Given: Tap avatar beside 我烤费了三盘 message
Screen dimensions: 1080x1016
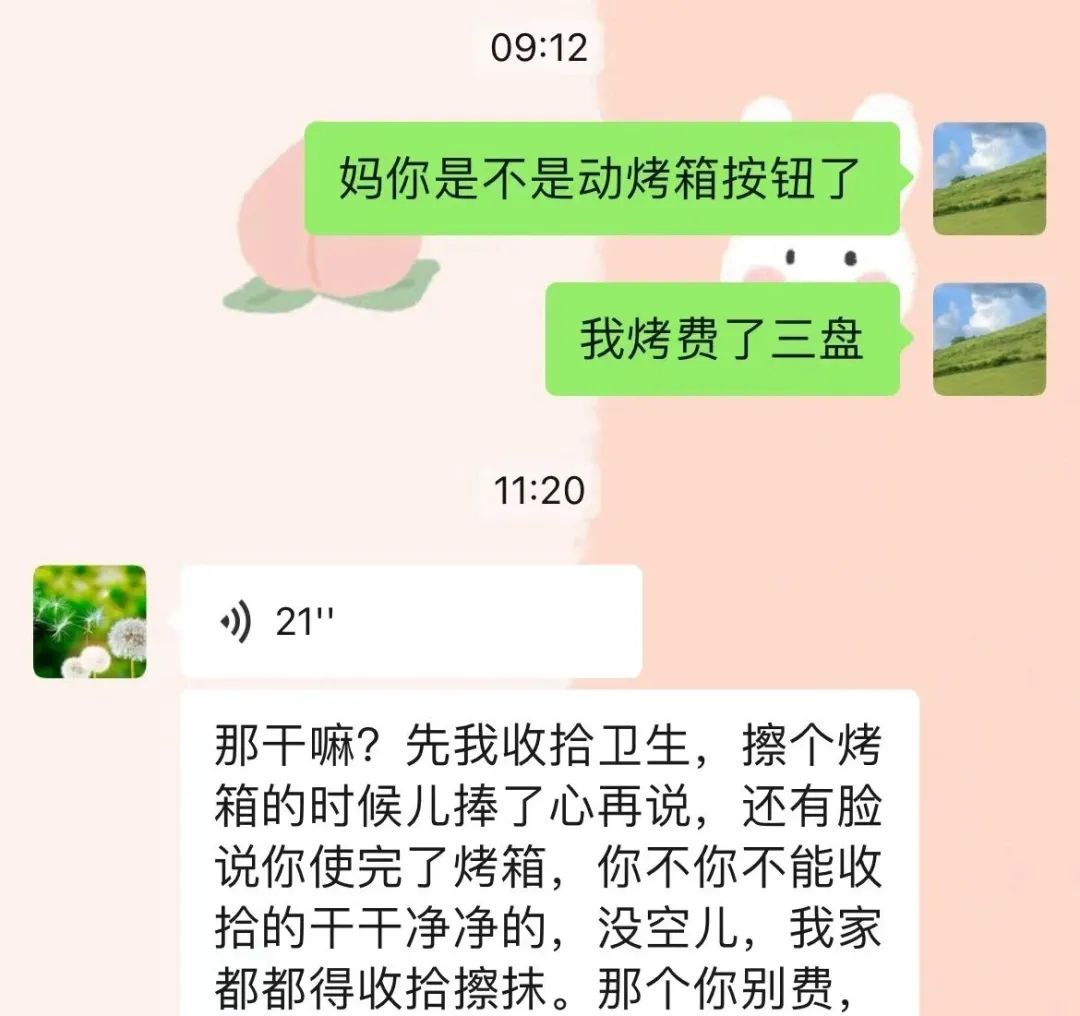Looking at the screenshot, I should point(989,339).
